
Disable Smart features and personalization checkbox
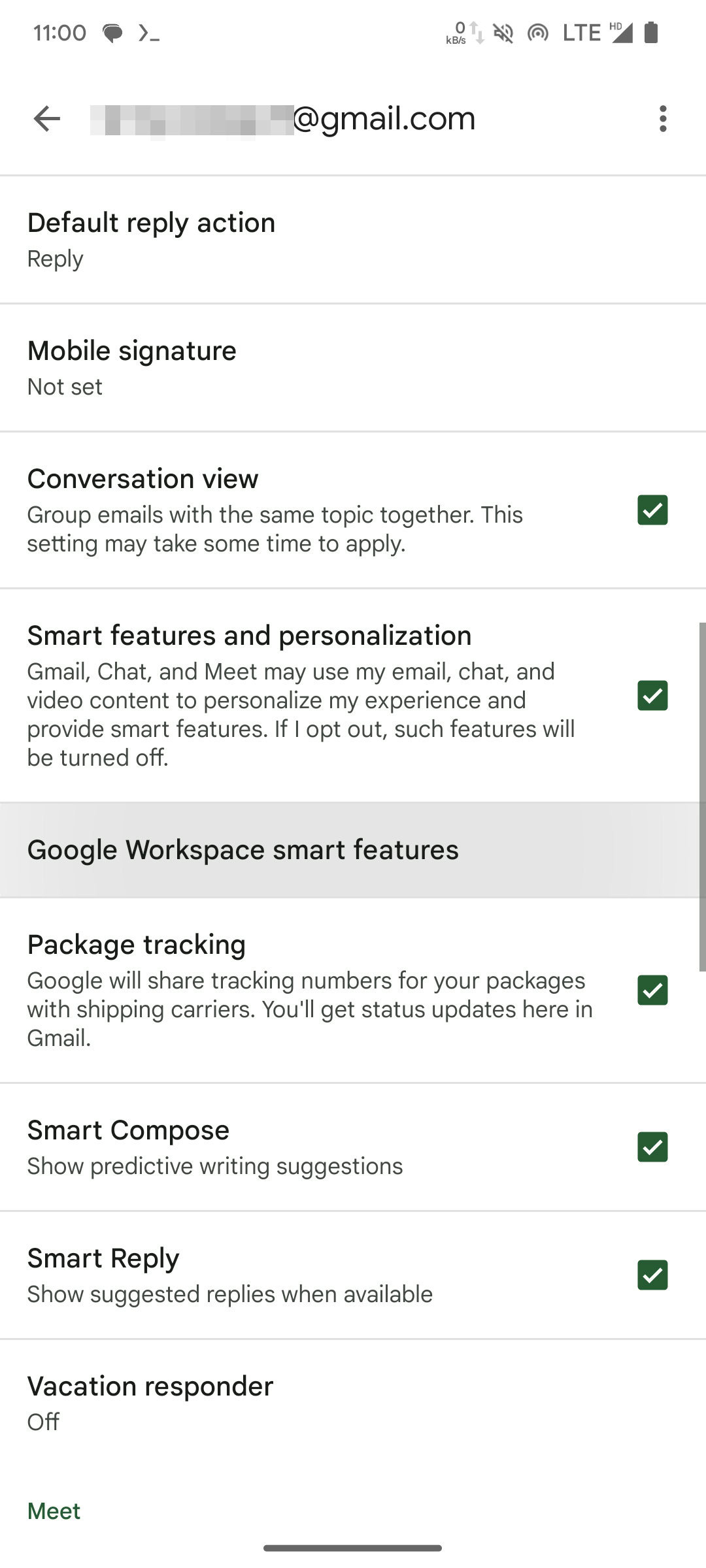click(x=652, y=695)
